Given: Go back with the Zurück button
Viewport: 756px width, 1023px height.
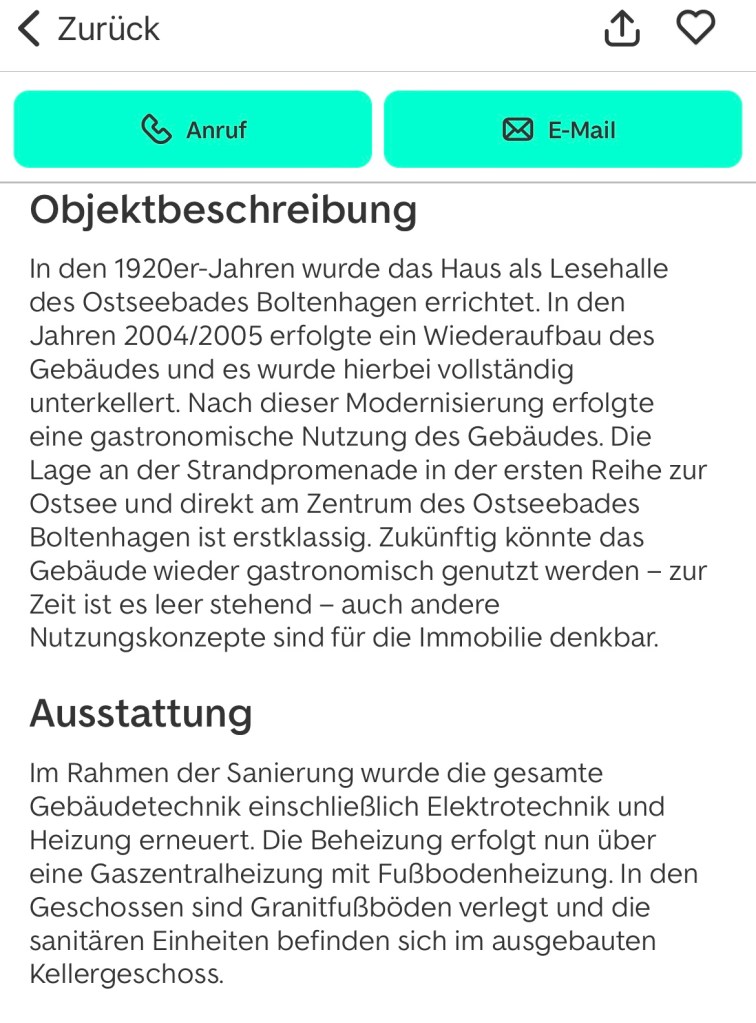Looking at the screenshot, I should [88, 29].
